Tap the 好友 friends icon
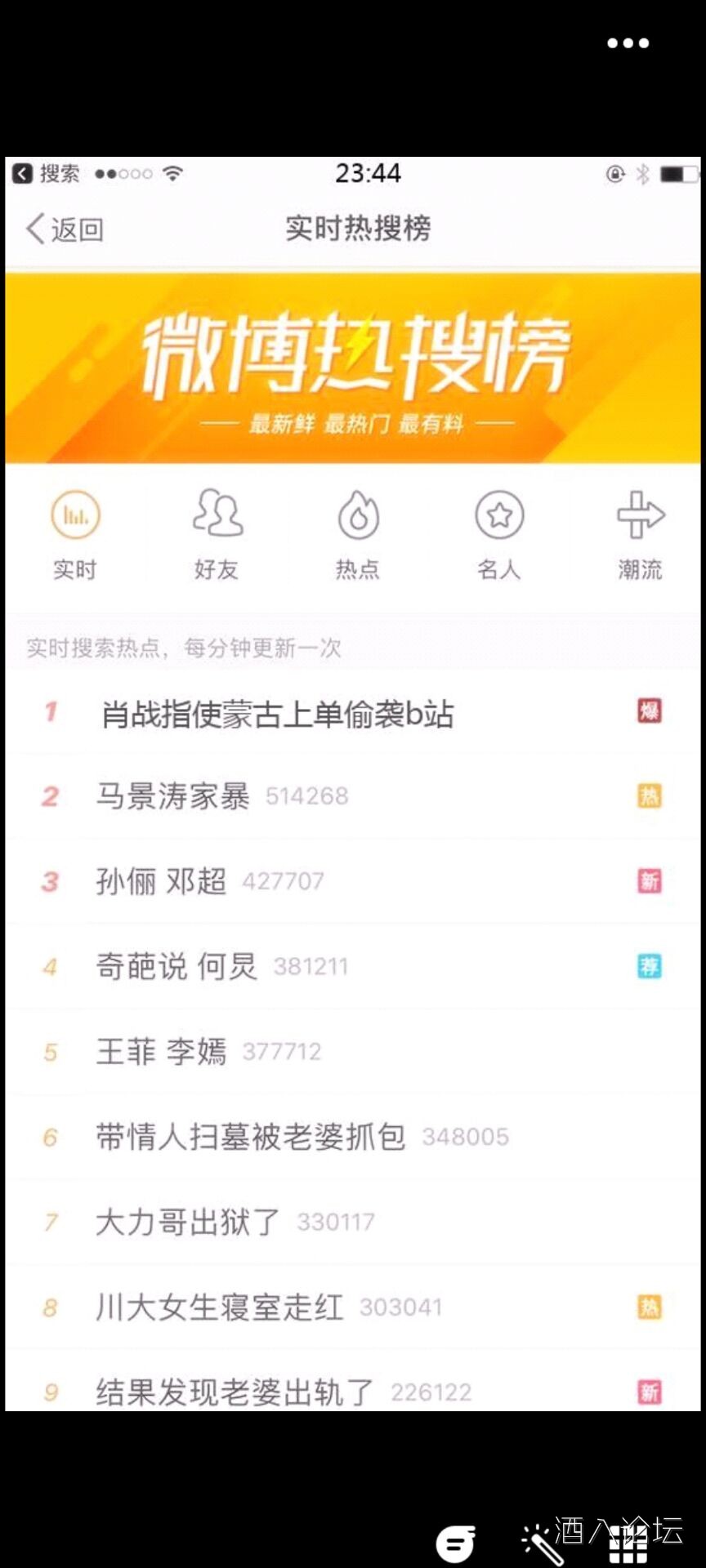 click(x=217, y=515)
